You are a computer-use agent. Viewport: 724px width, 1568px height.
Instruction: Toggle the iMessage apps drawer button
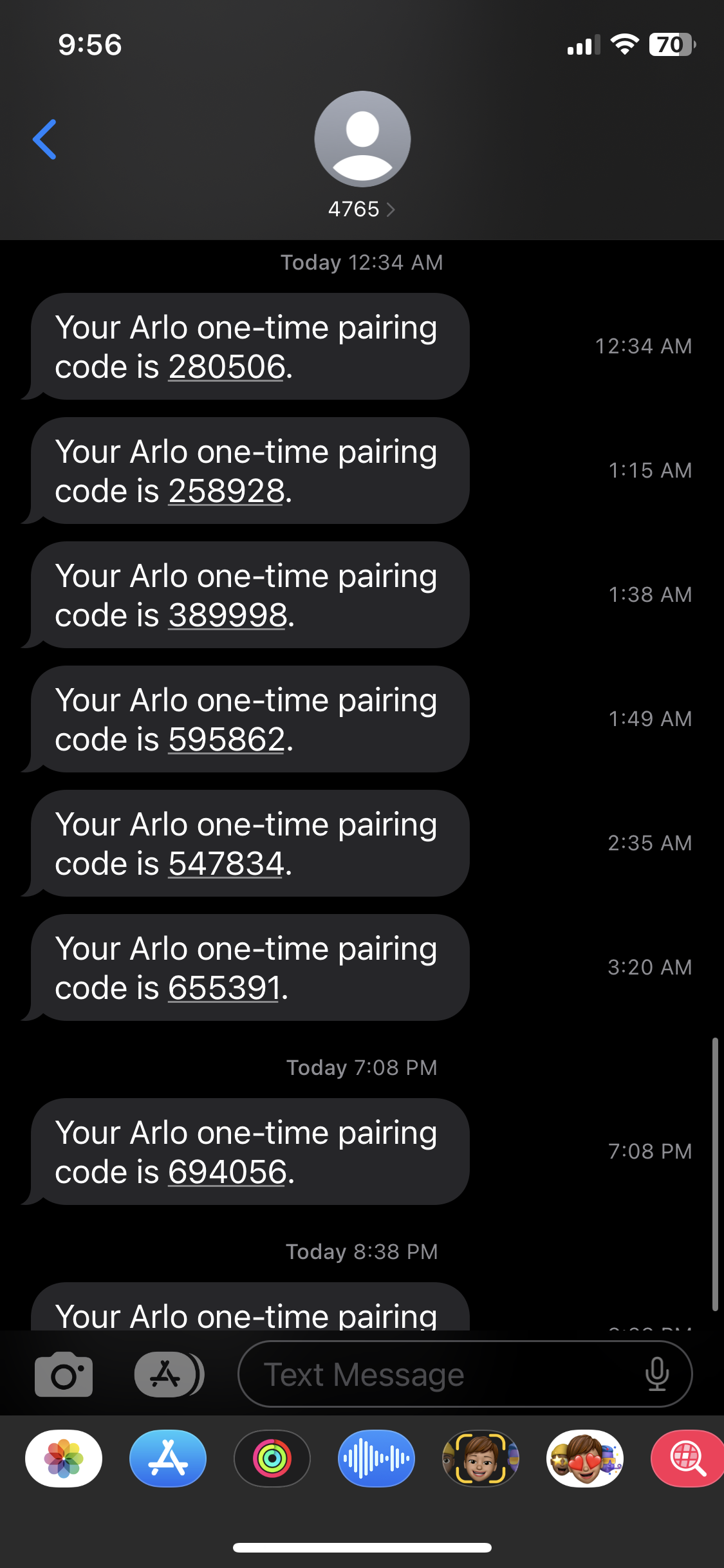pyautogui.click(x=169, y=1374)
